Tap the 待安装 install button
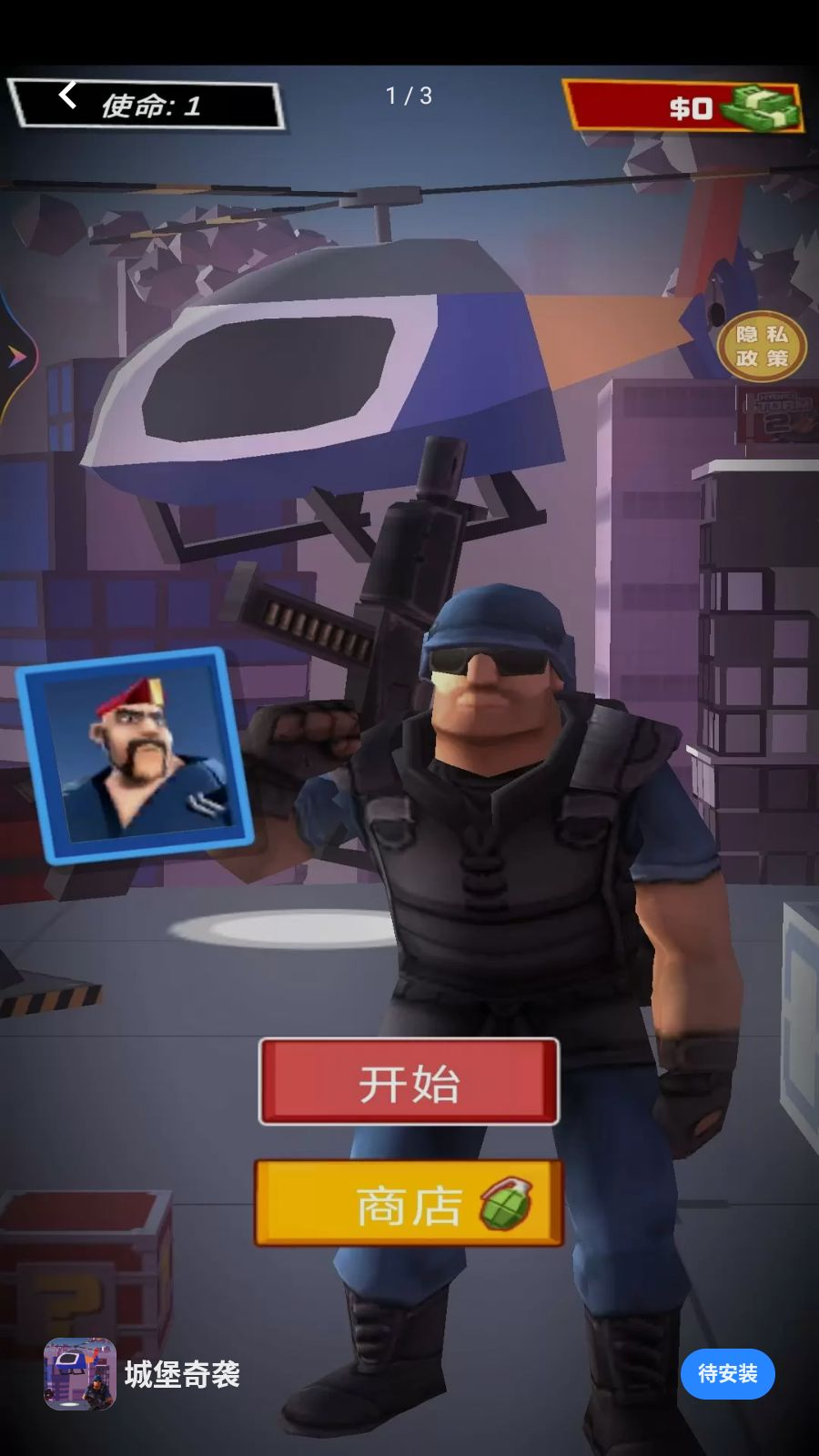 727,1373
